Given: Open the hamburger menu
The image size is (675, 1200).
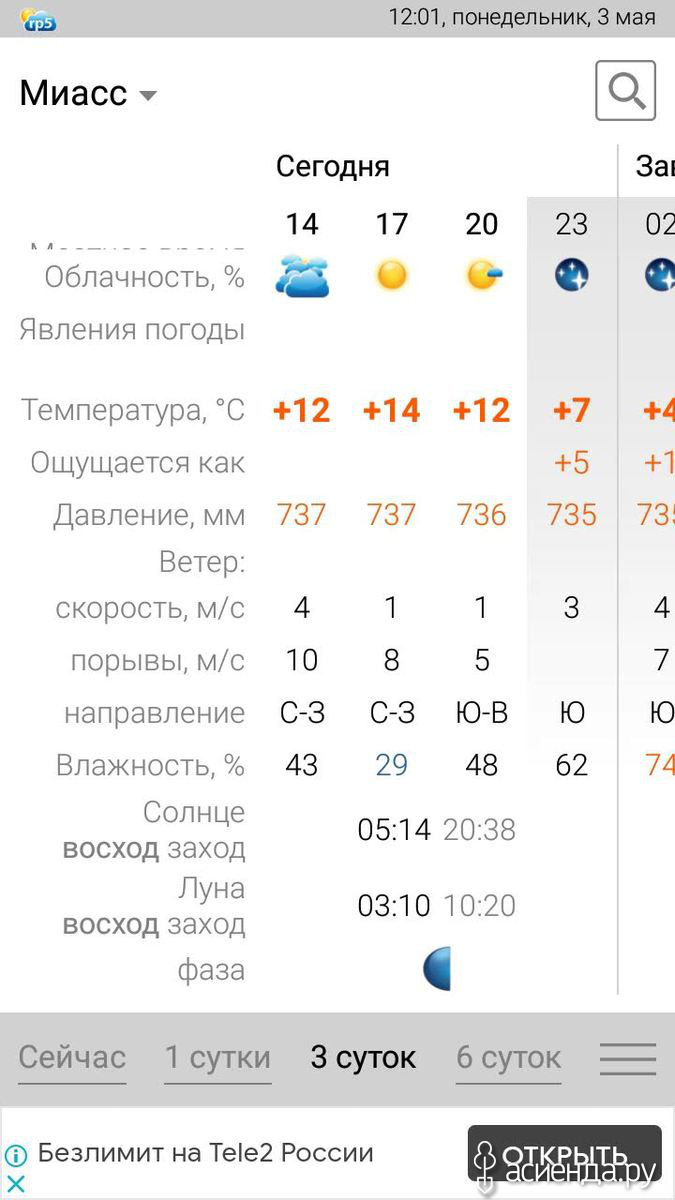Looking at the screenshot, I should click(x=628, y=1058).
